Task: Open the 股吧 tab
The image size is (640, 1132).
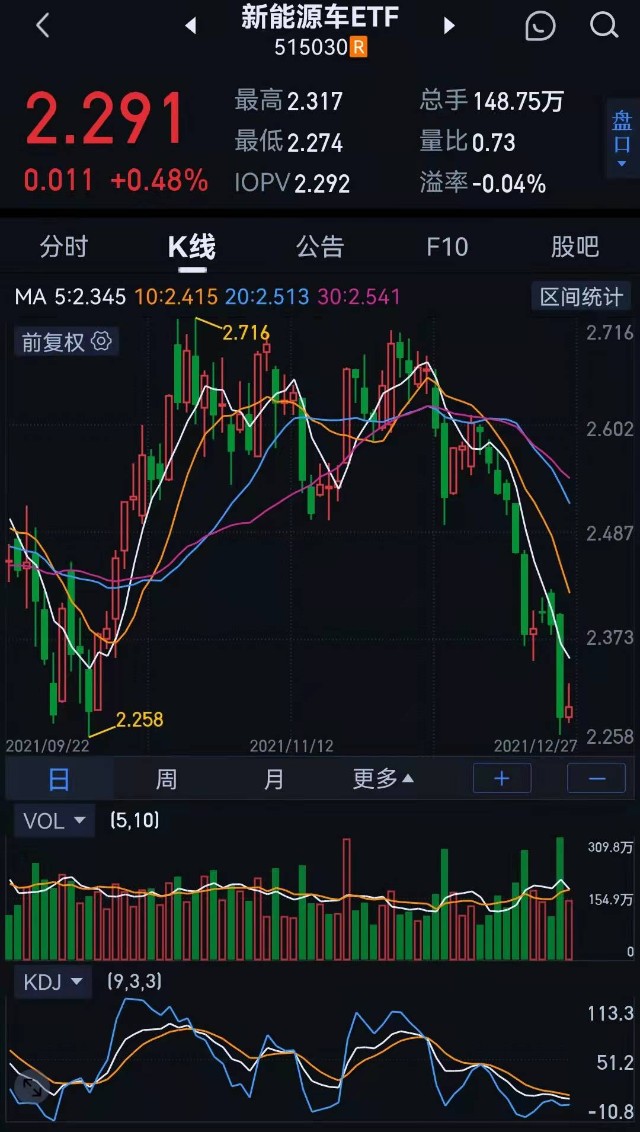Action: point(575,247)
